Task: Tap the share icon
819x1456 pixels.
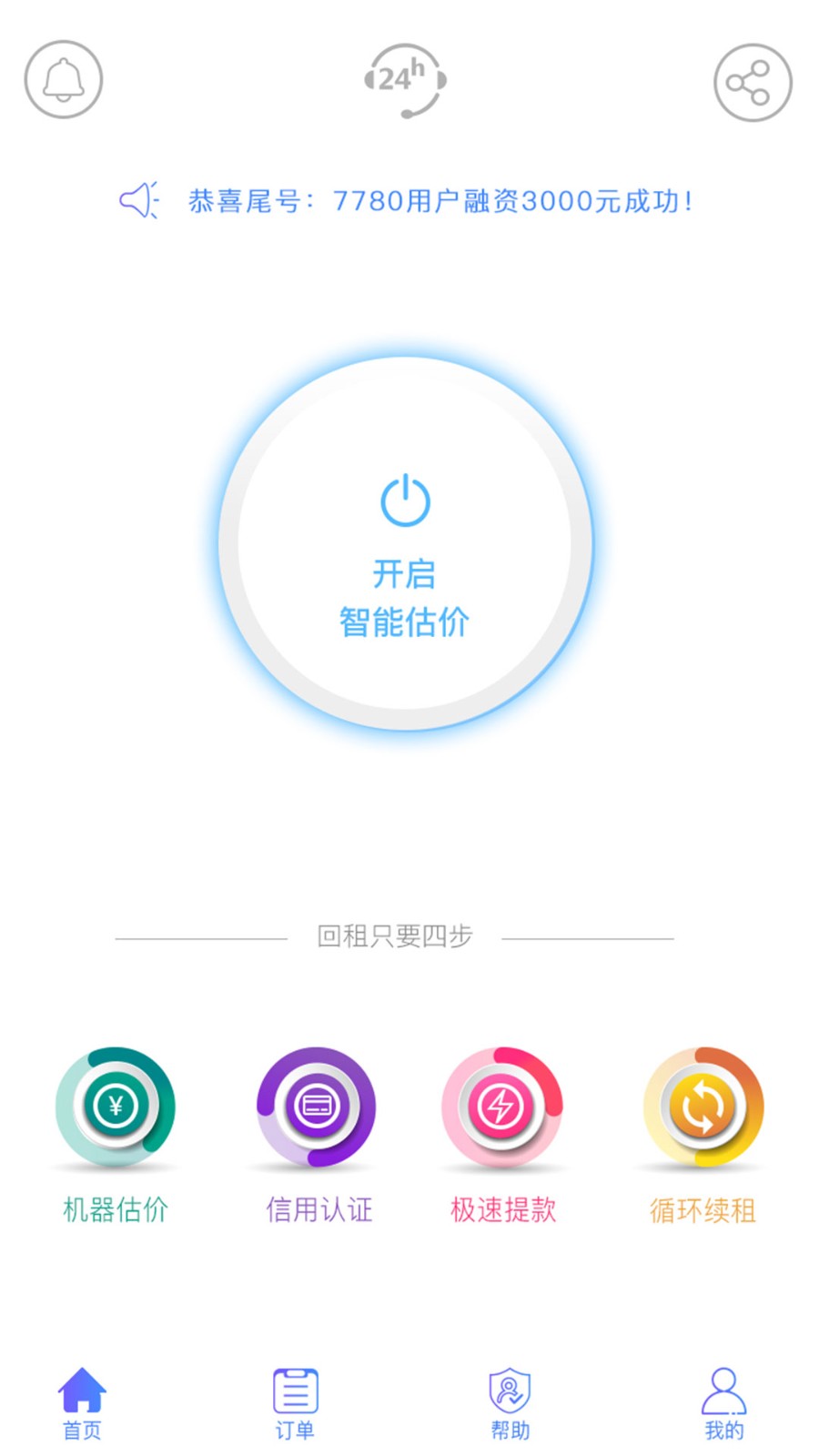Action: [753, 79]
